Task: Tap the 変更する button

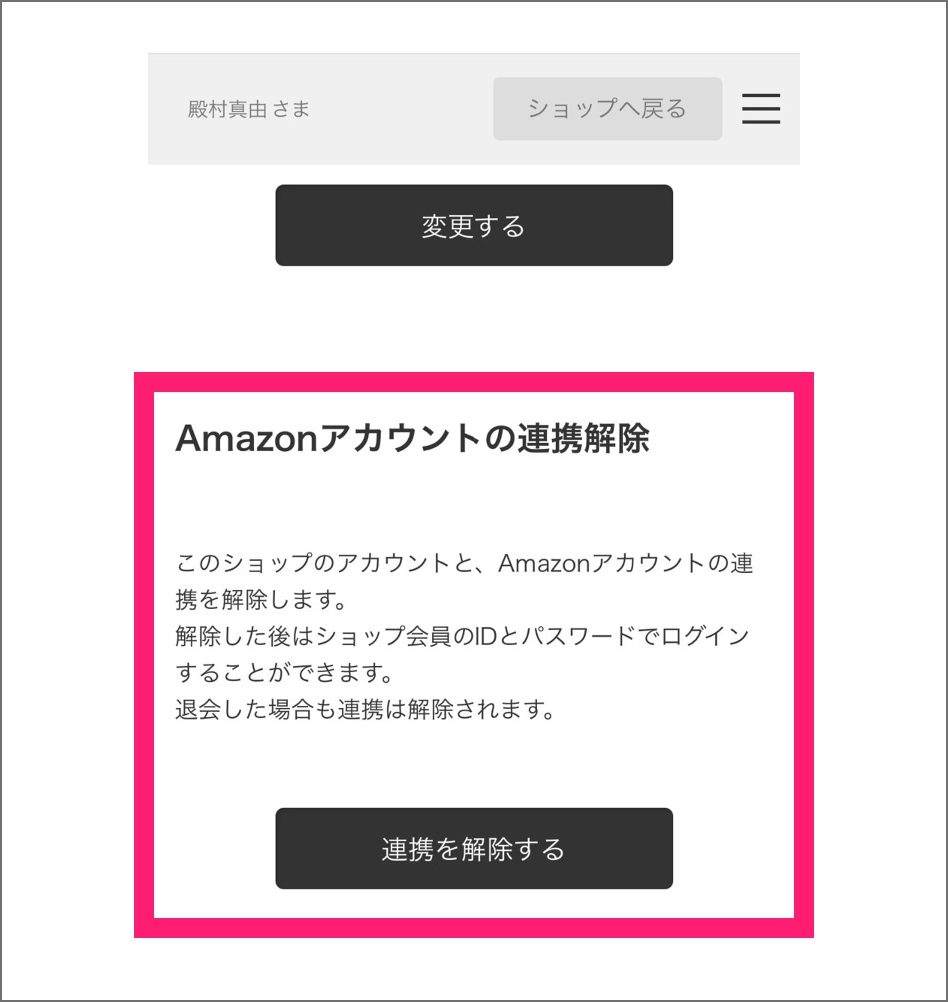Action: point(474,226)
